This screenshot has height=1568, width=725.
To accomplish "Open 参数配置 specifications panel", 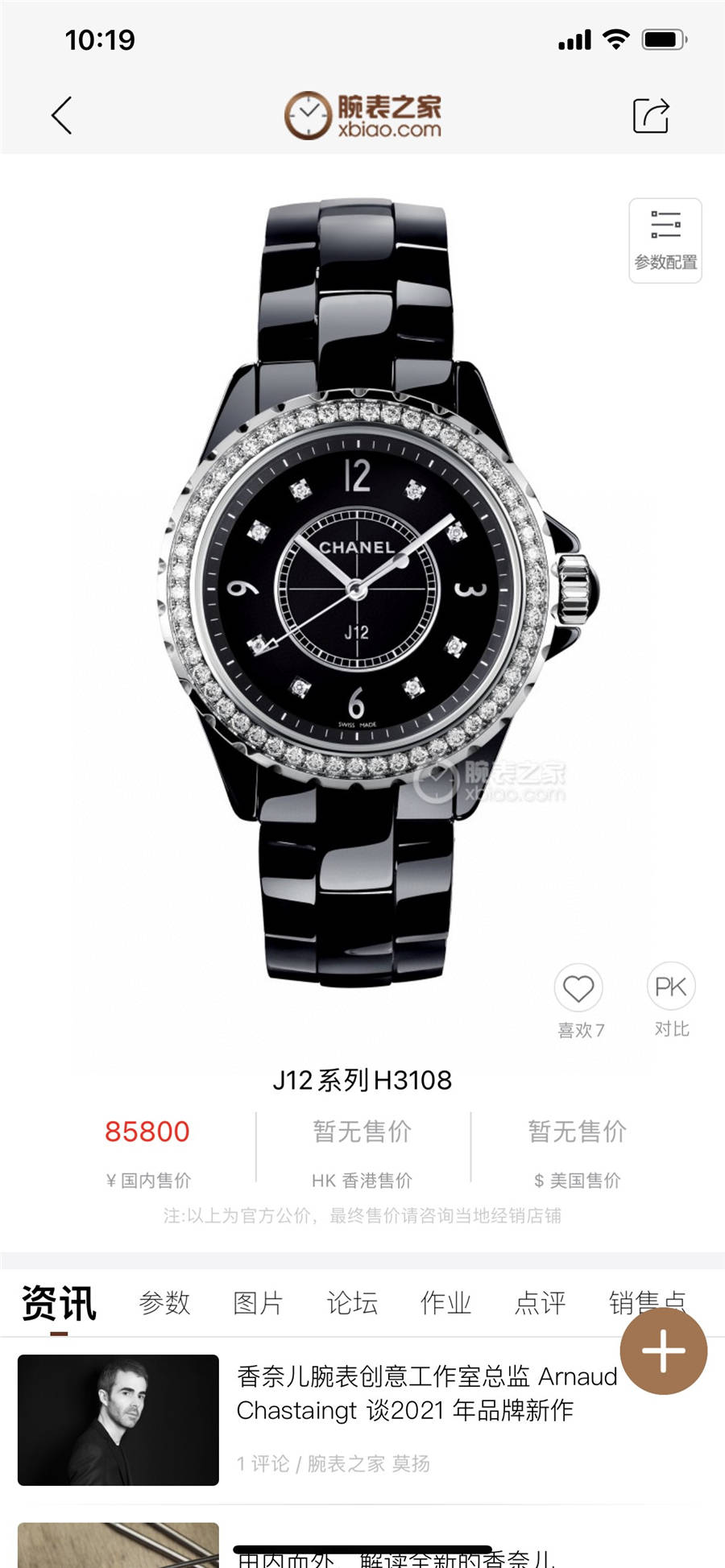I will 665,240.
